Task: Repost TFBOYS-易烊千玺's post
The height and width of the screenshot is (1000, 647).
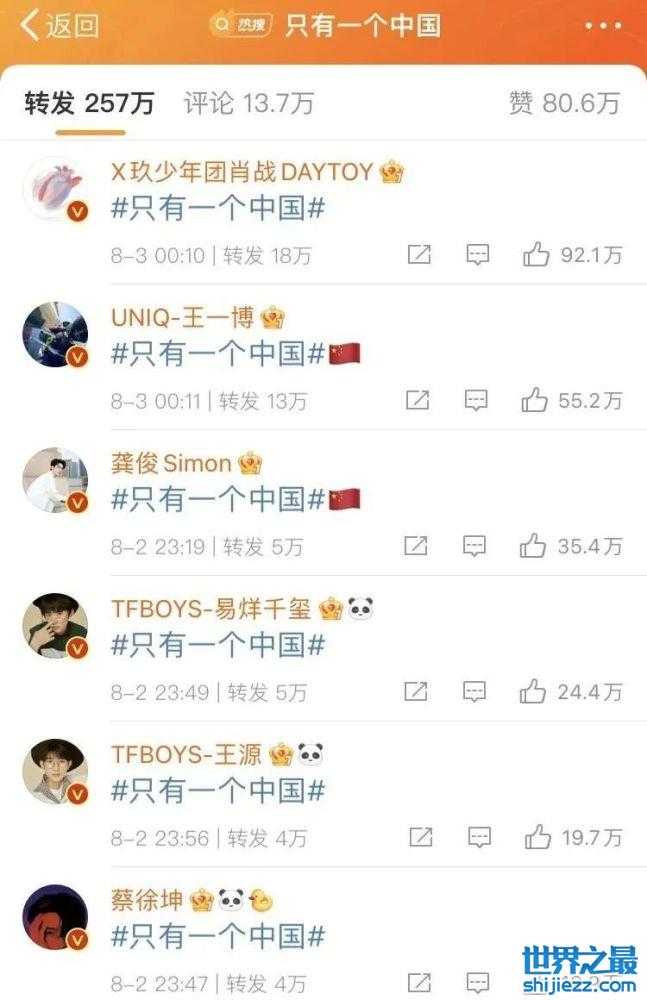Action: pos(417,691)
